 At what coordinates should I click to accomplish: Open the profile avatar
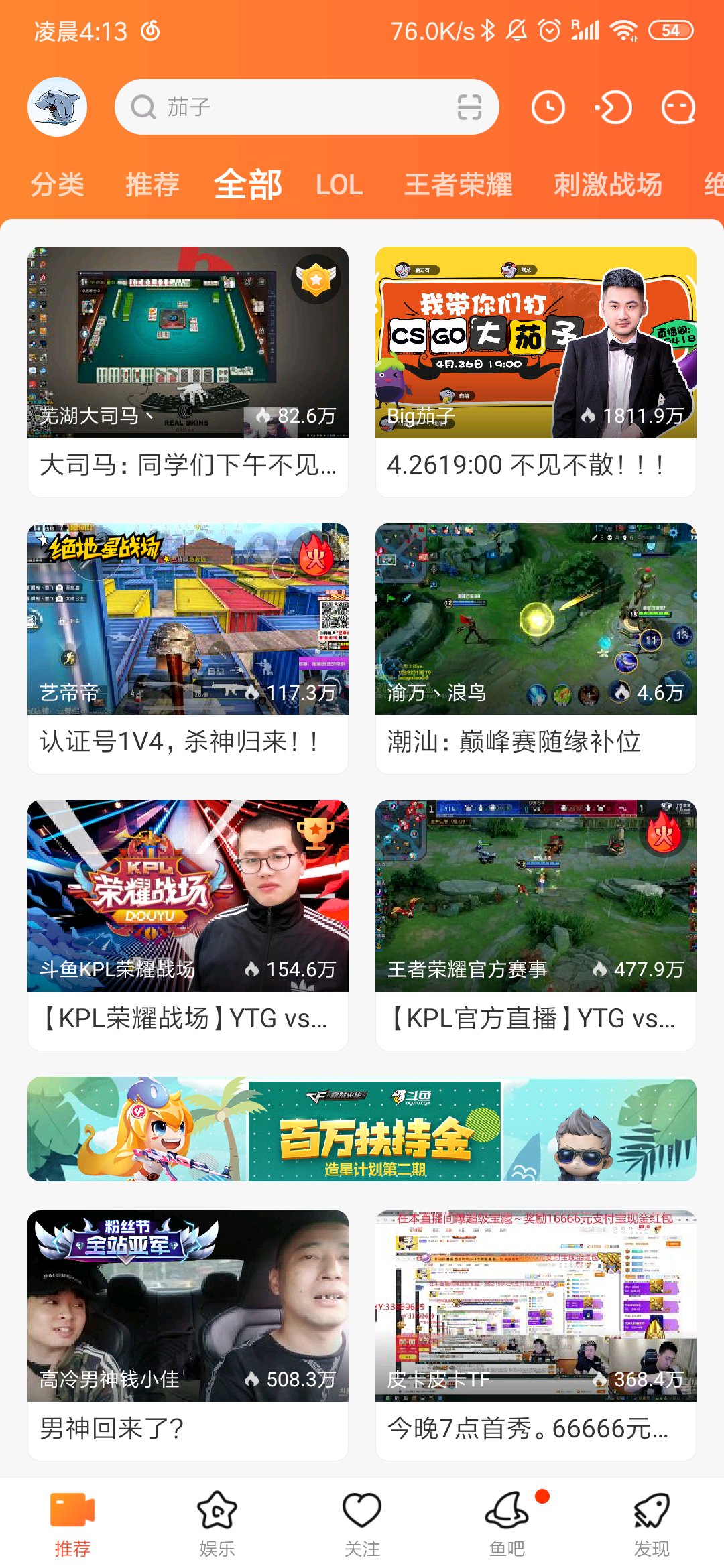pos(57,107)
